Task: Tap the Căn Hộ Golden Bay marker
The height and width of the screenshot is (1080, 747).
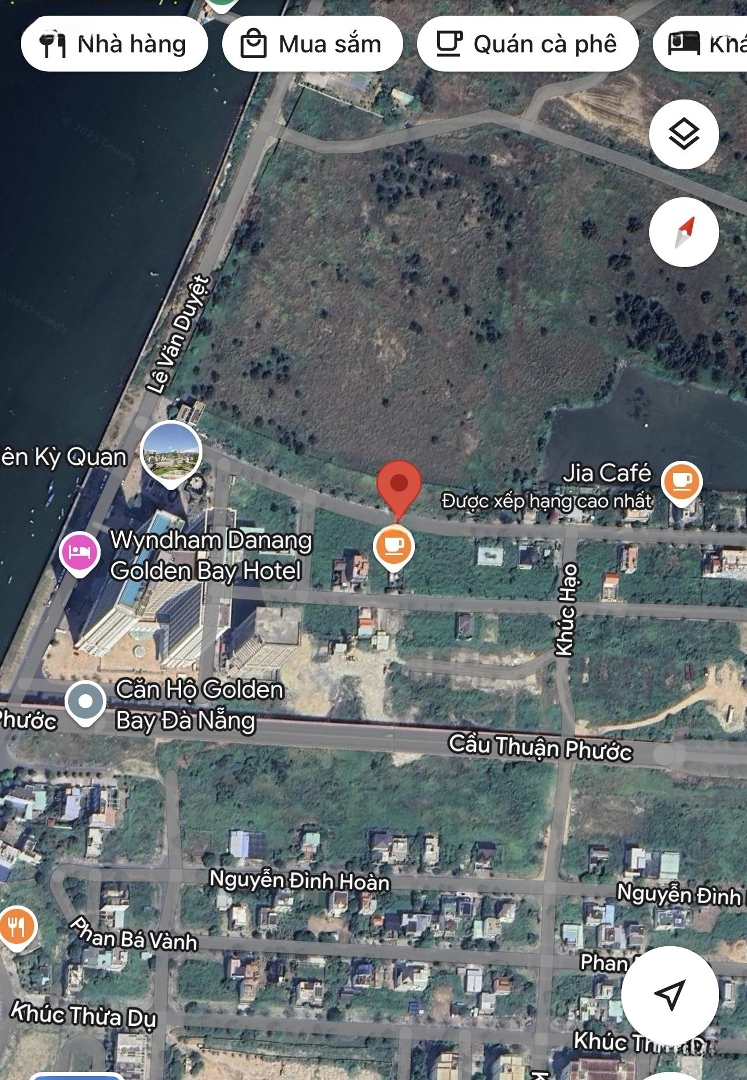Action: (86, 702)
